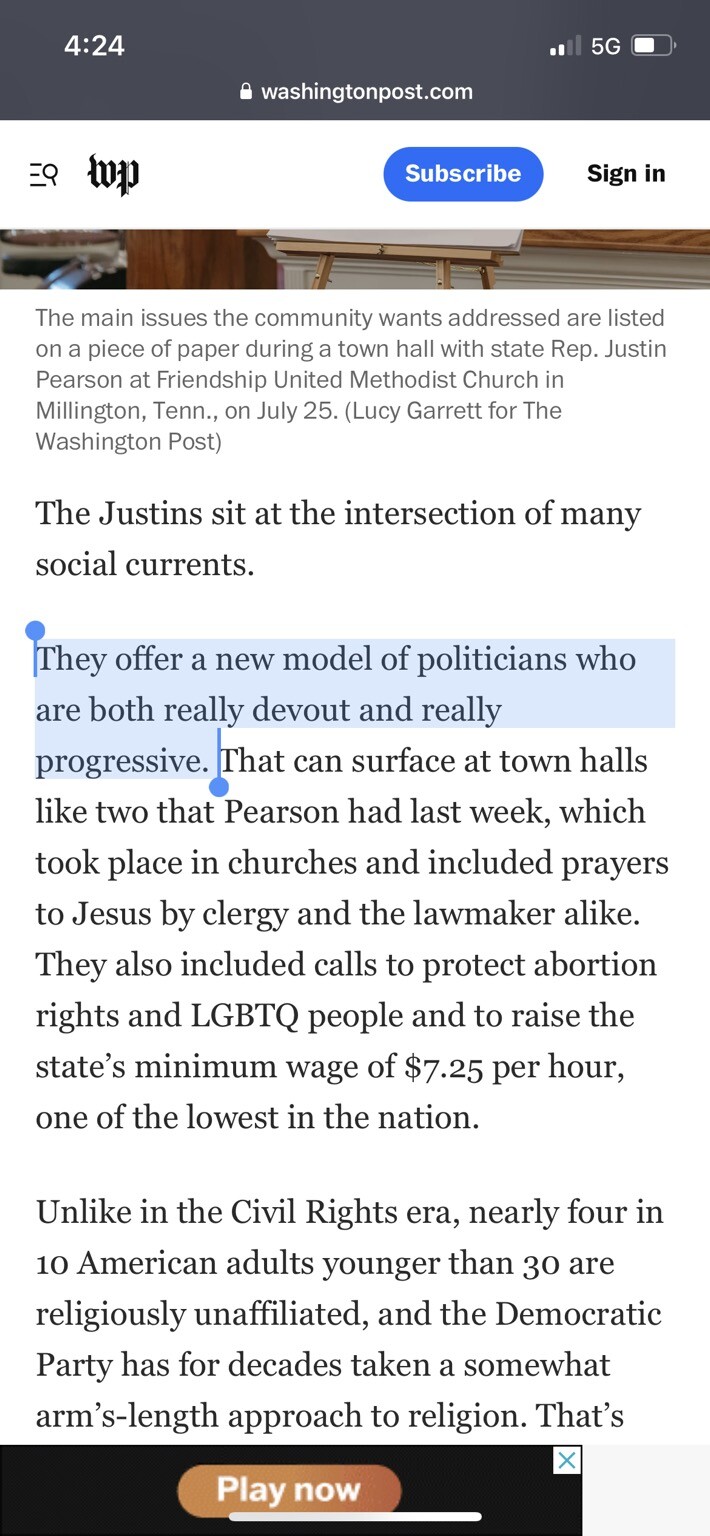The height and width of the screenshot is (1536, 710).
Task: Tap the washingtonpost.com address bar
Action: point(356,92)
